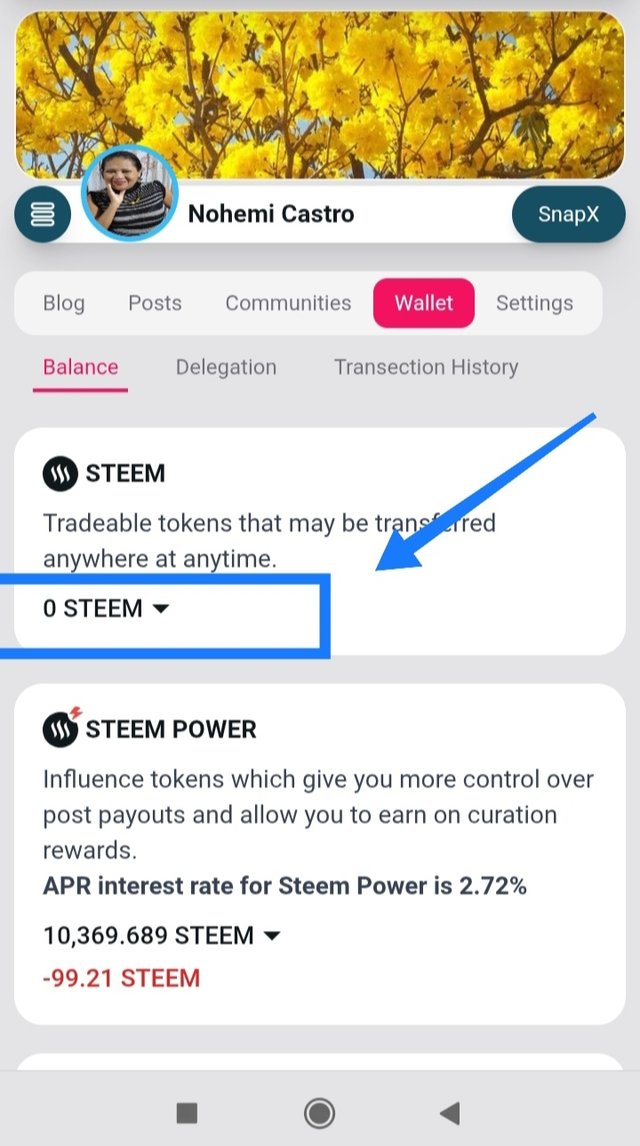Tap the system home button
The image size is (640, 1146).
[x=319, y=1113]
